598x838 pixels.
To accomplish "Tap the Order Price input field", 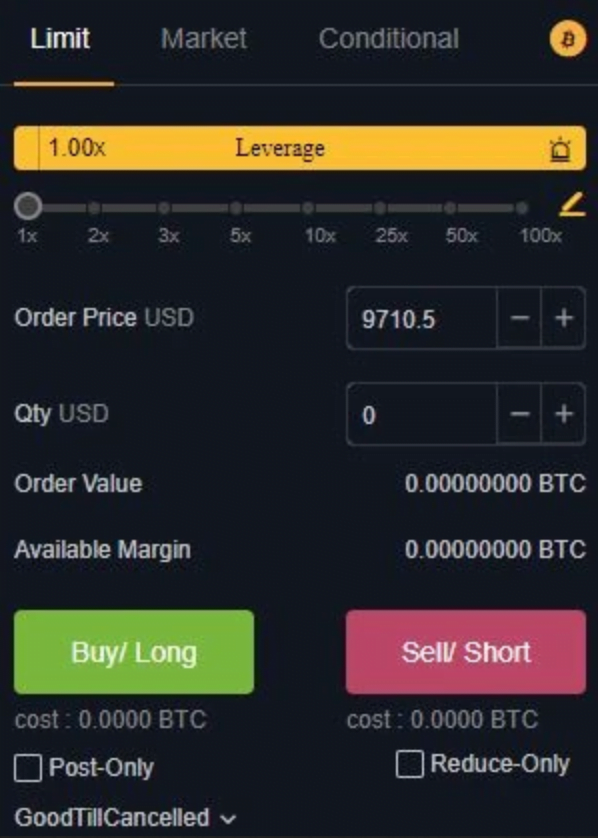I will coord(421,319).
